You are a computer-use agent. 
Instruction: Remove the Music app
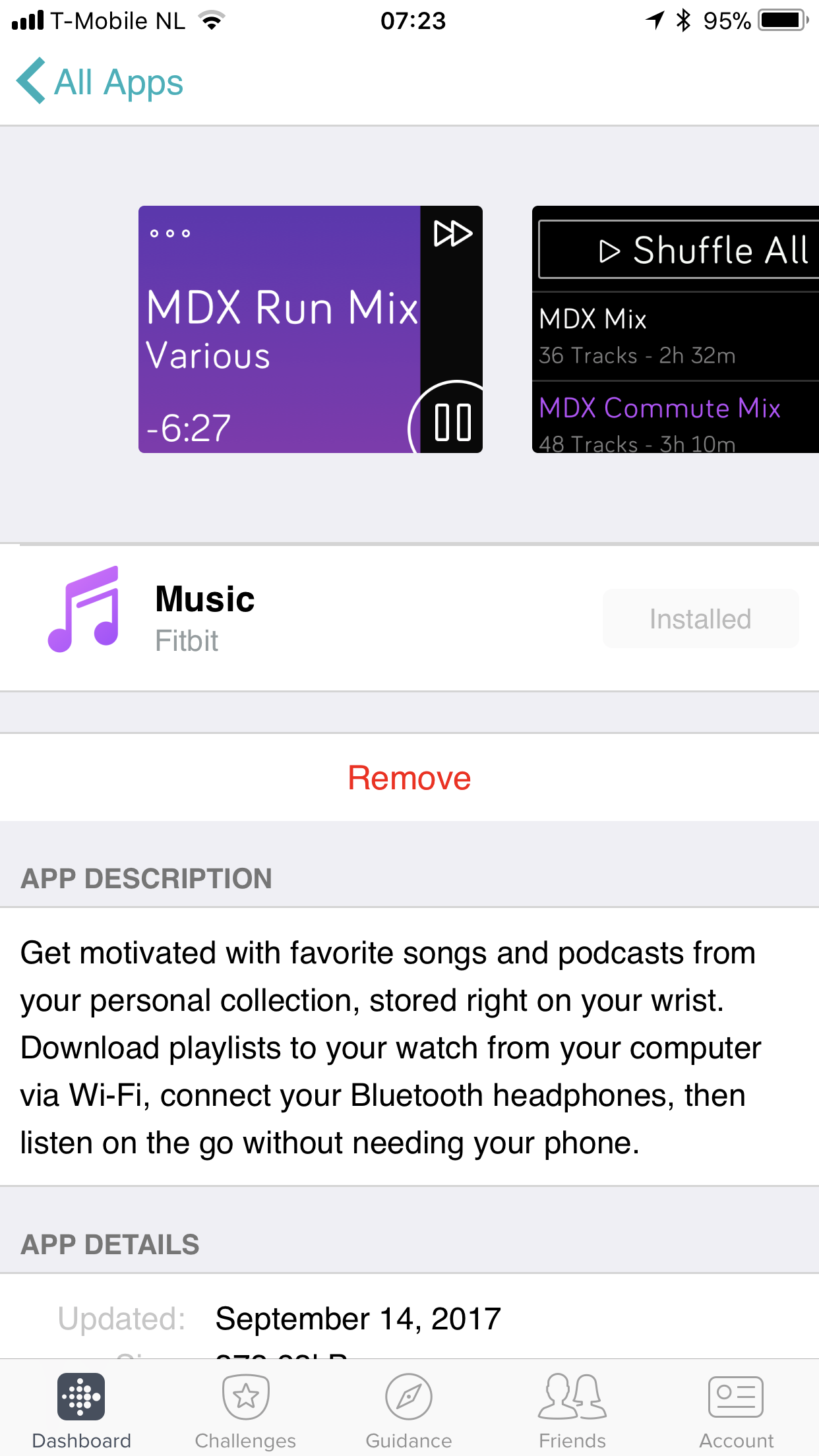[409, 777]
